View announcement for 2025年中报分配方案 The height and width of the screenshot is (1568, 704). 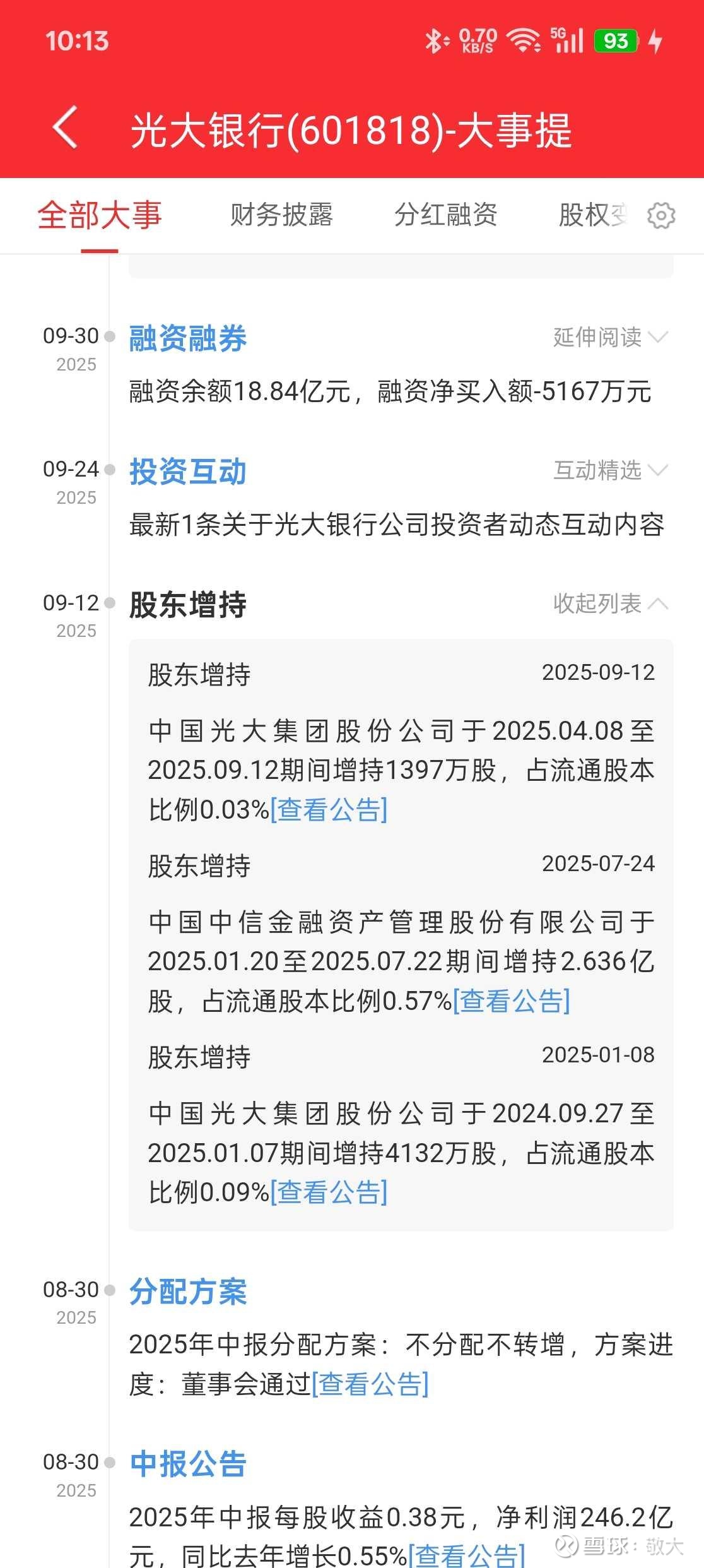(x=370, y=1384)
